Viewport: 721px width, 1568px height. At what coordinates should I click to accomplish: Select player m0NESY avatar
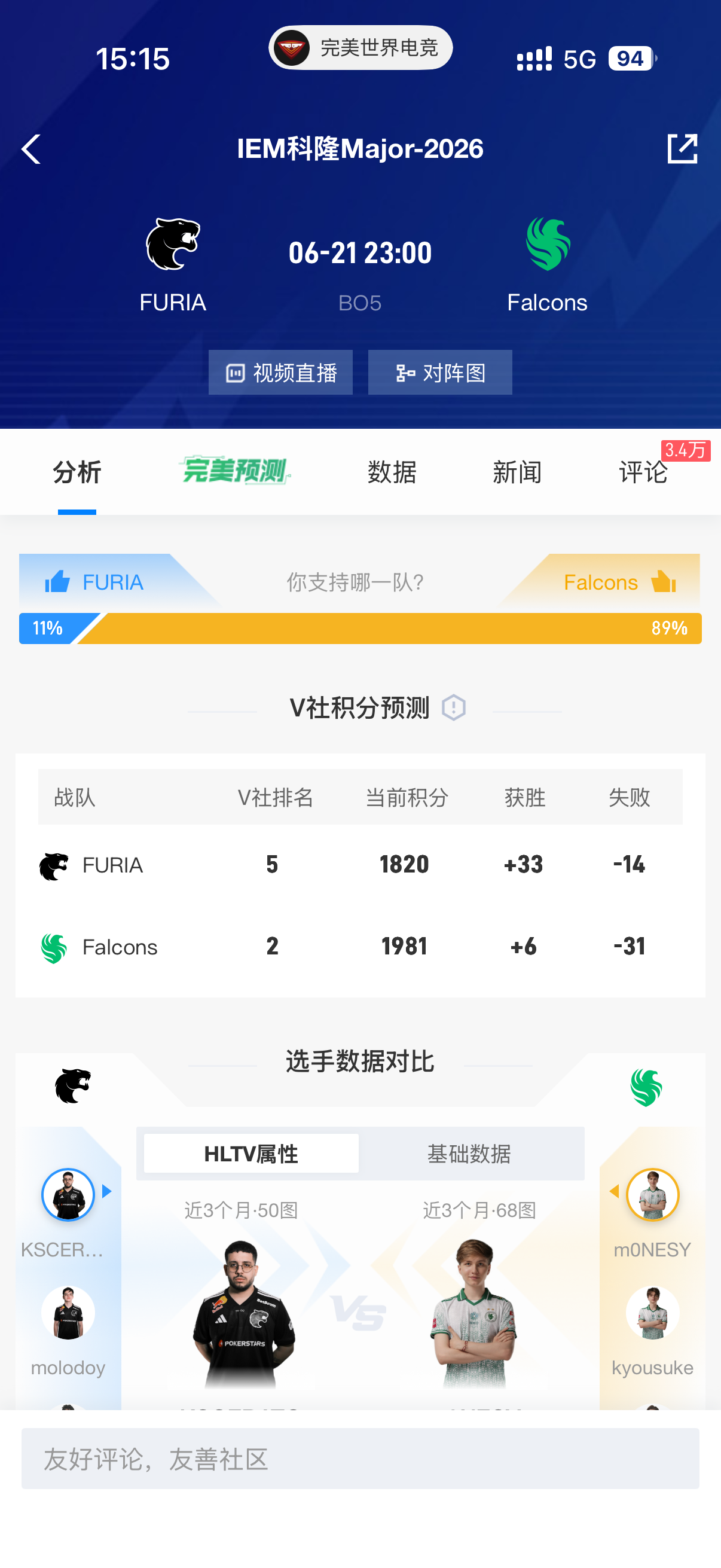click(x=652, y=1195)
